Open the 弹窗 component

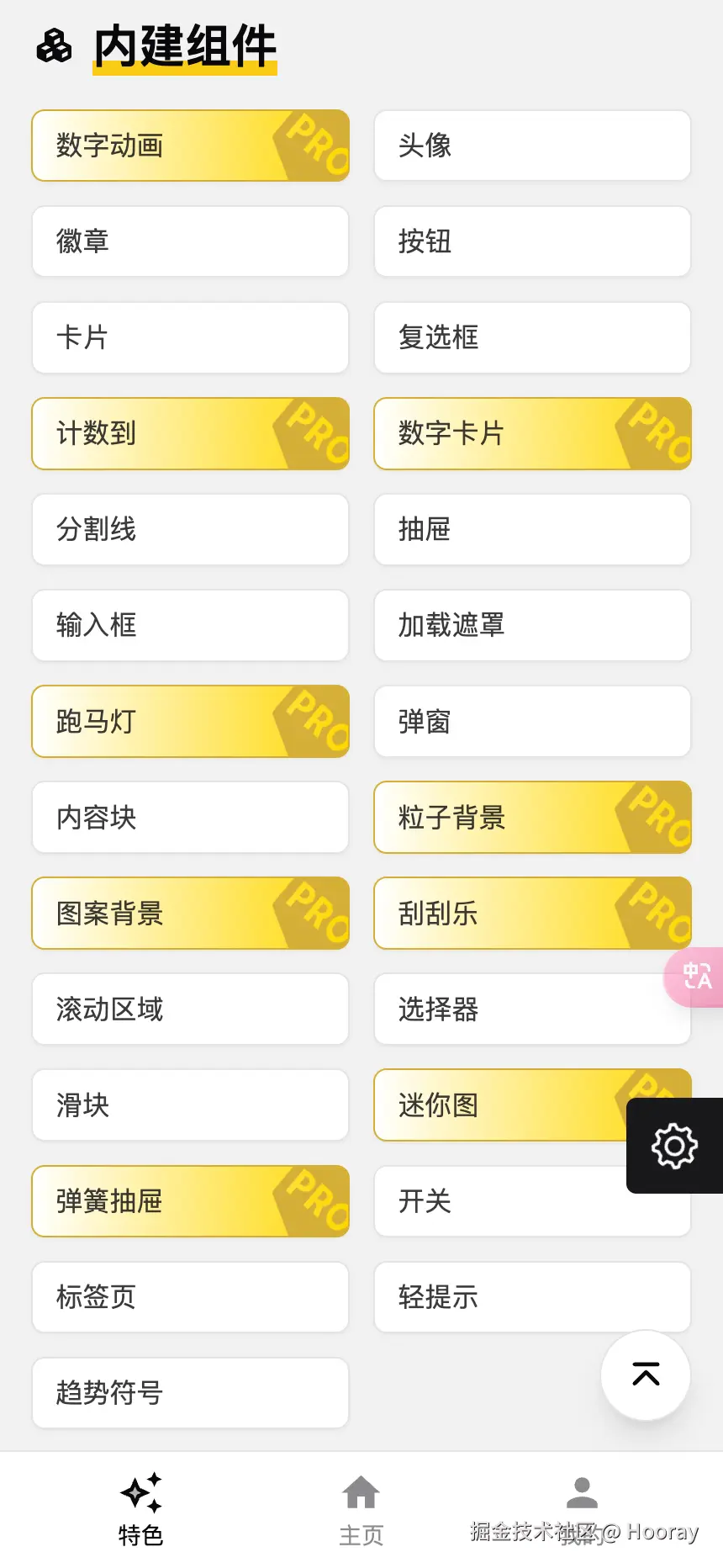click(x=532, y=721)
